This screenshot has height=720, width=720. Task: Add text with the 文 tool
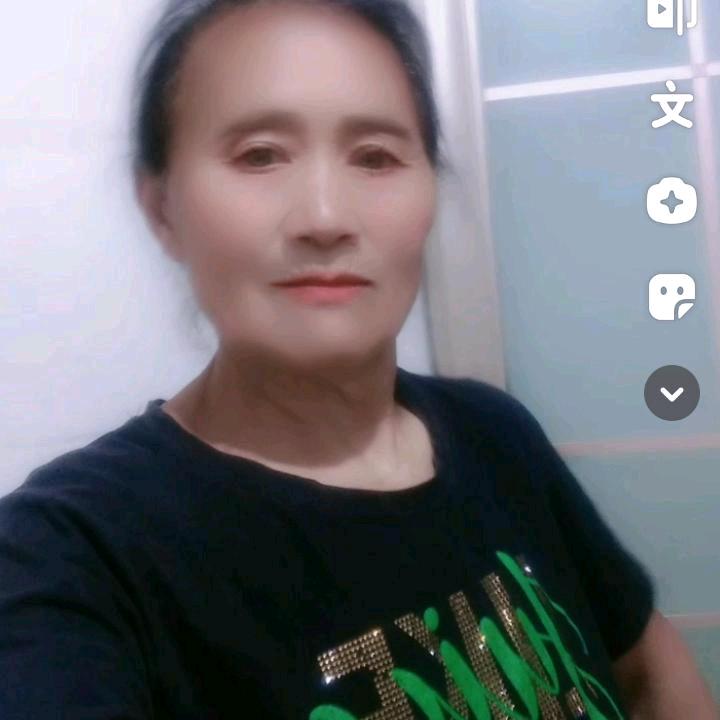point(672,108)
